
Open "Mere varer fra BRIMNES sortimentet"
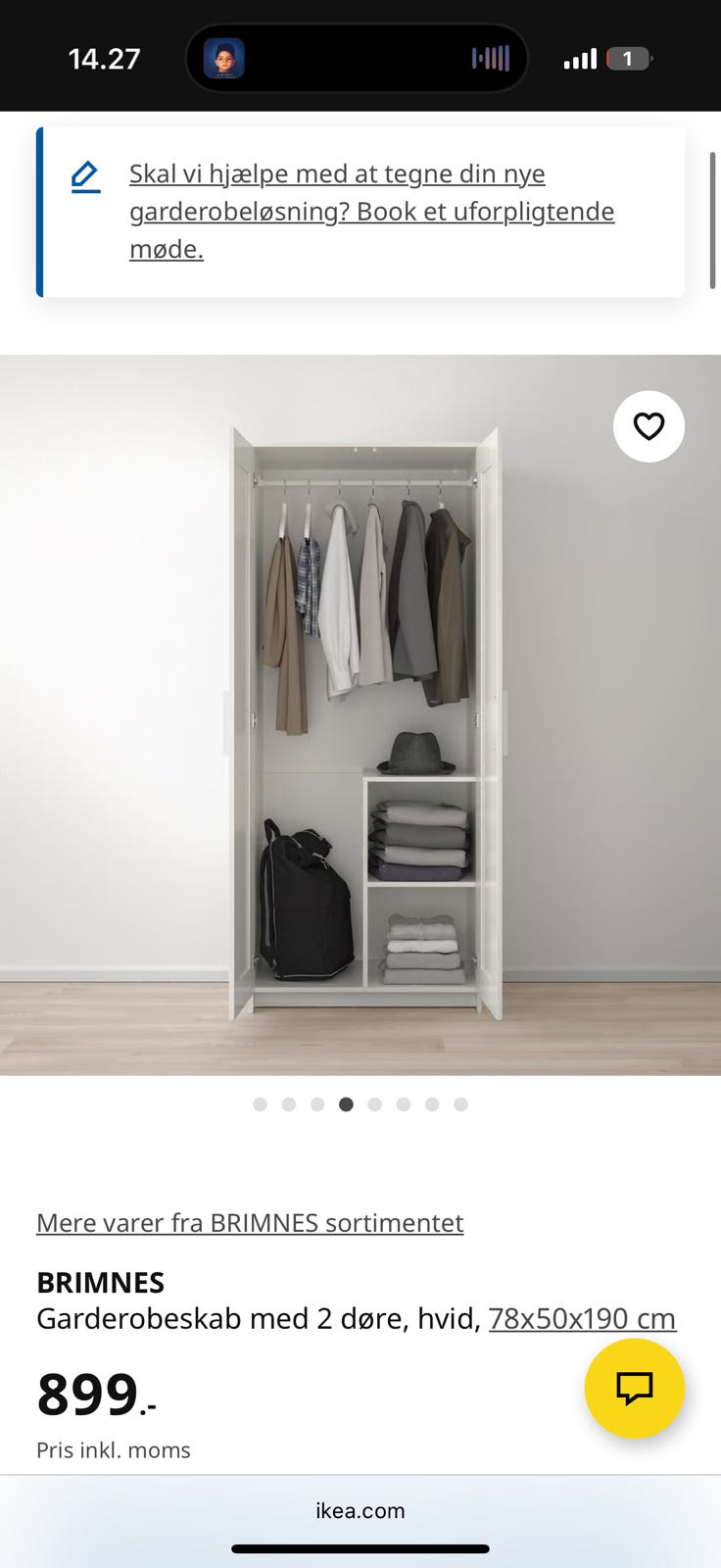tap(250, 1223)
